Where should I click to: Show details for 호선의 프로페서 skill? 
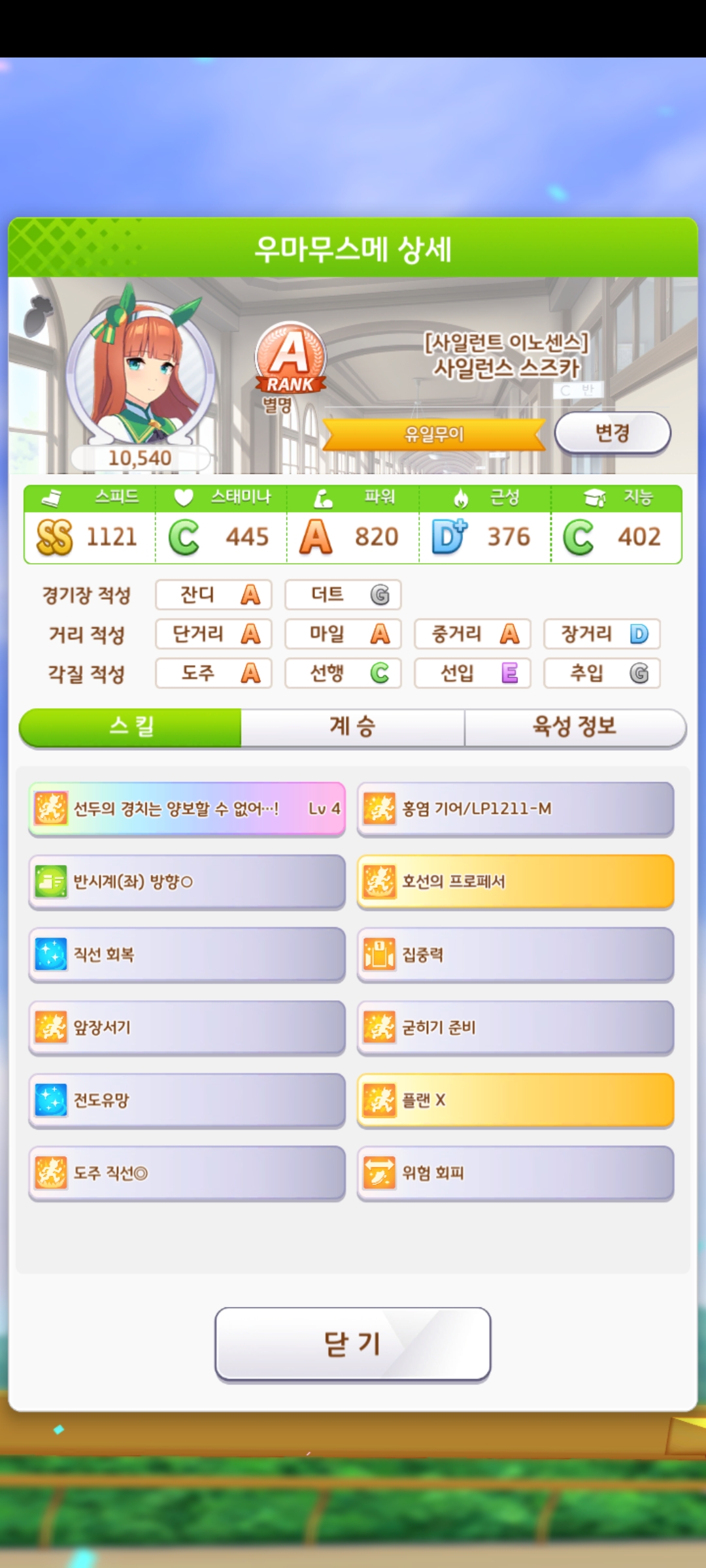[x=515, y=882]
